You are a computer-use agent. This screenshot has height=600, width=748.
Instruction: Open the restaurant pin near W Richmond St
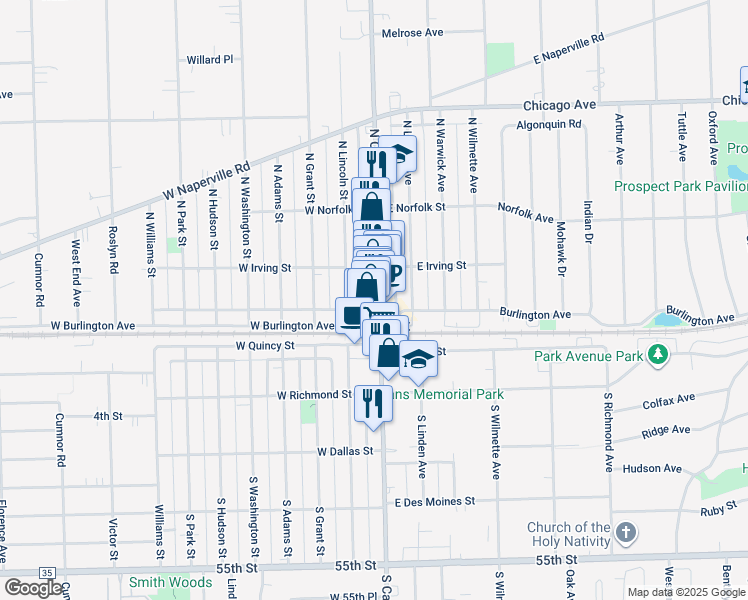click(x=372, y=403)
